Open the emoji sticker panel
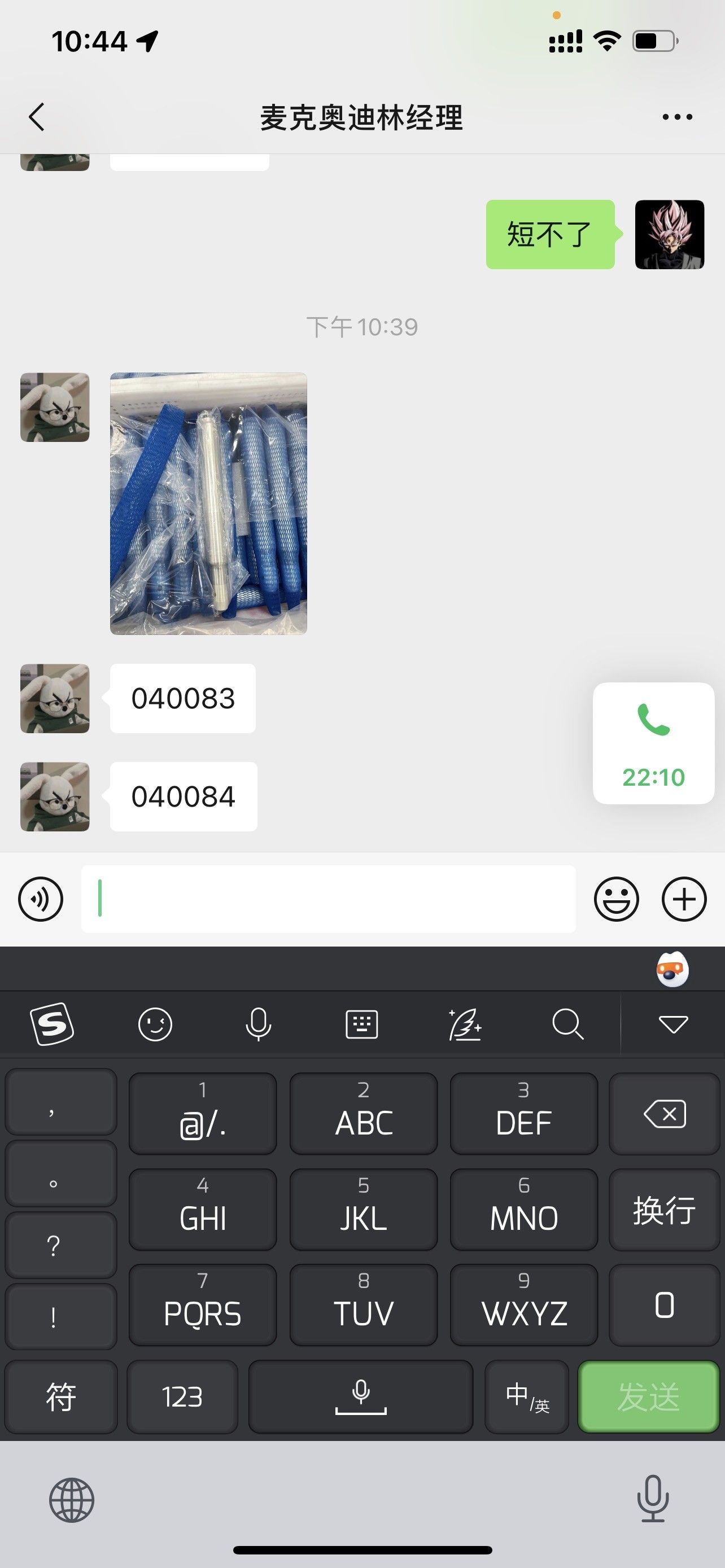This screenshot has height=1568, width=725. pos(616,899)
